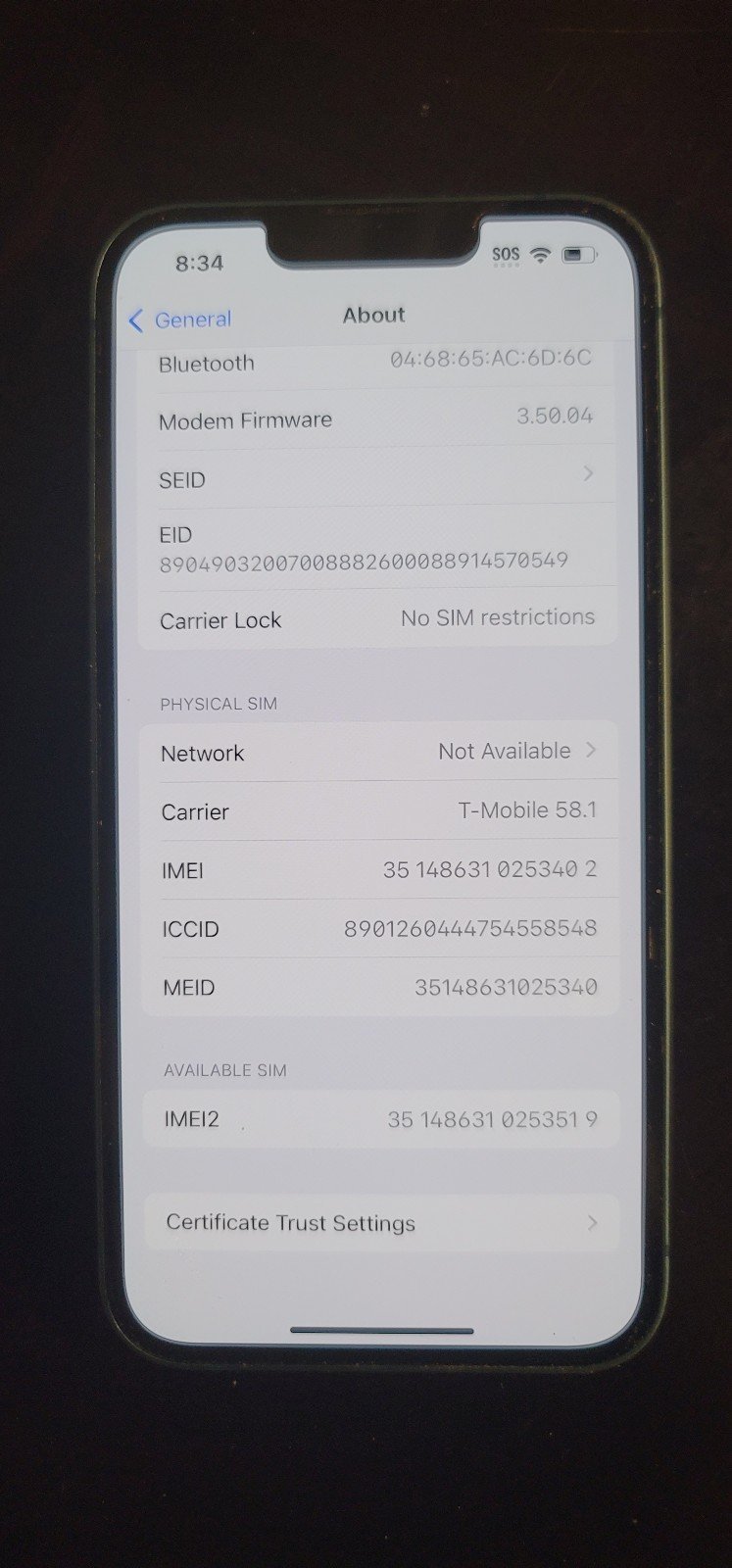
Task: Open Certificate Trust Settings
Action: (x=380, y=1222)
